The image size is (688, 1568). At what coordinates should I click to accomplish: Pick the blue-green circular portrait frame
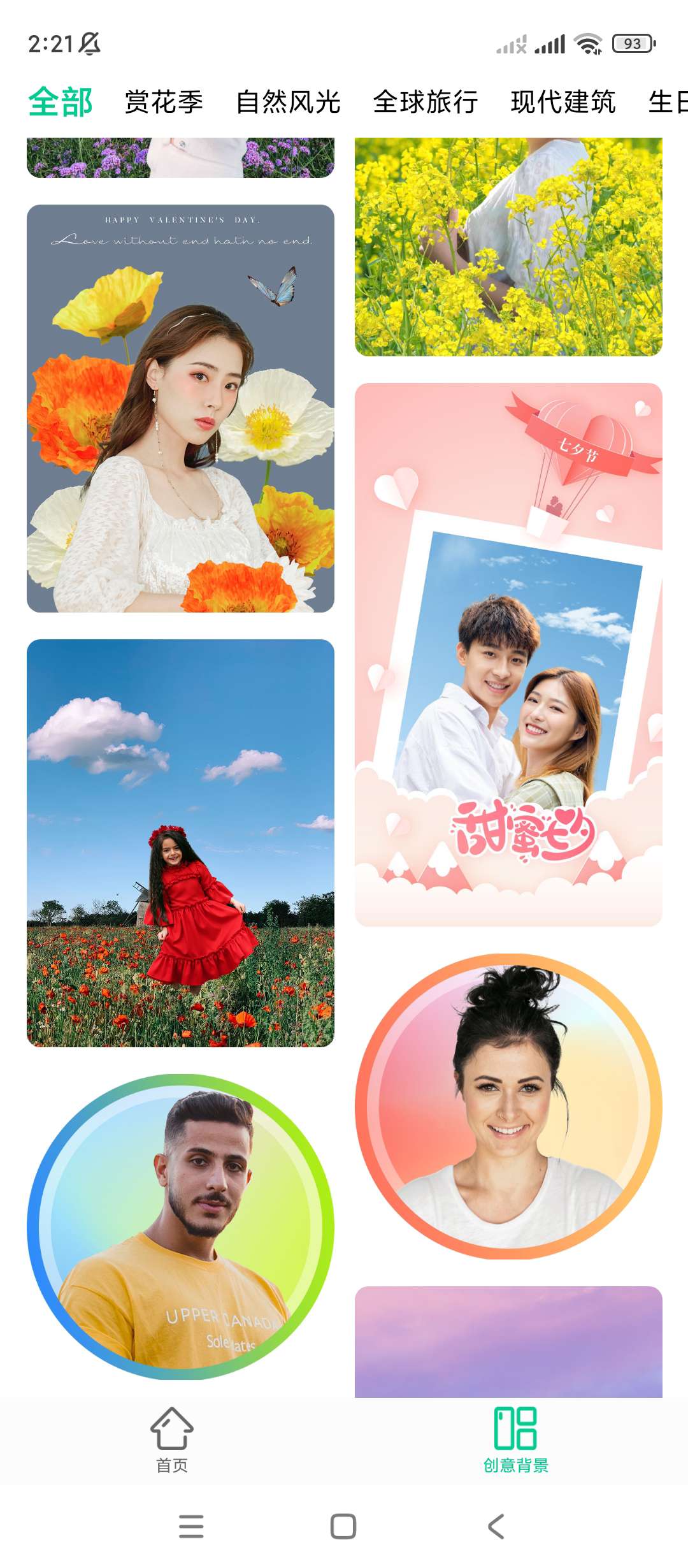180,1226
